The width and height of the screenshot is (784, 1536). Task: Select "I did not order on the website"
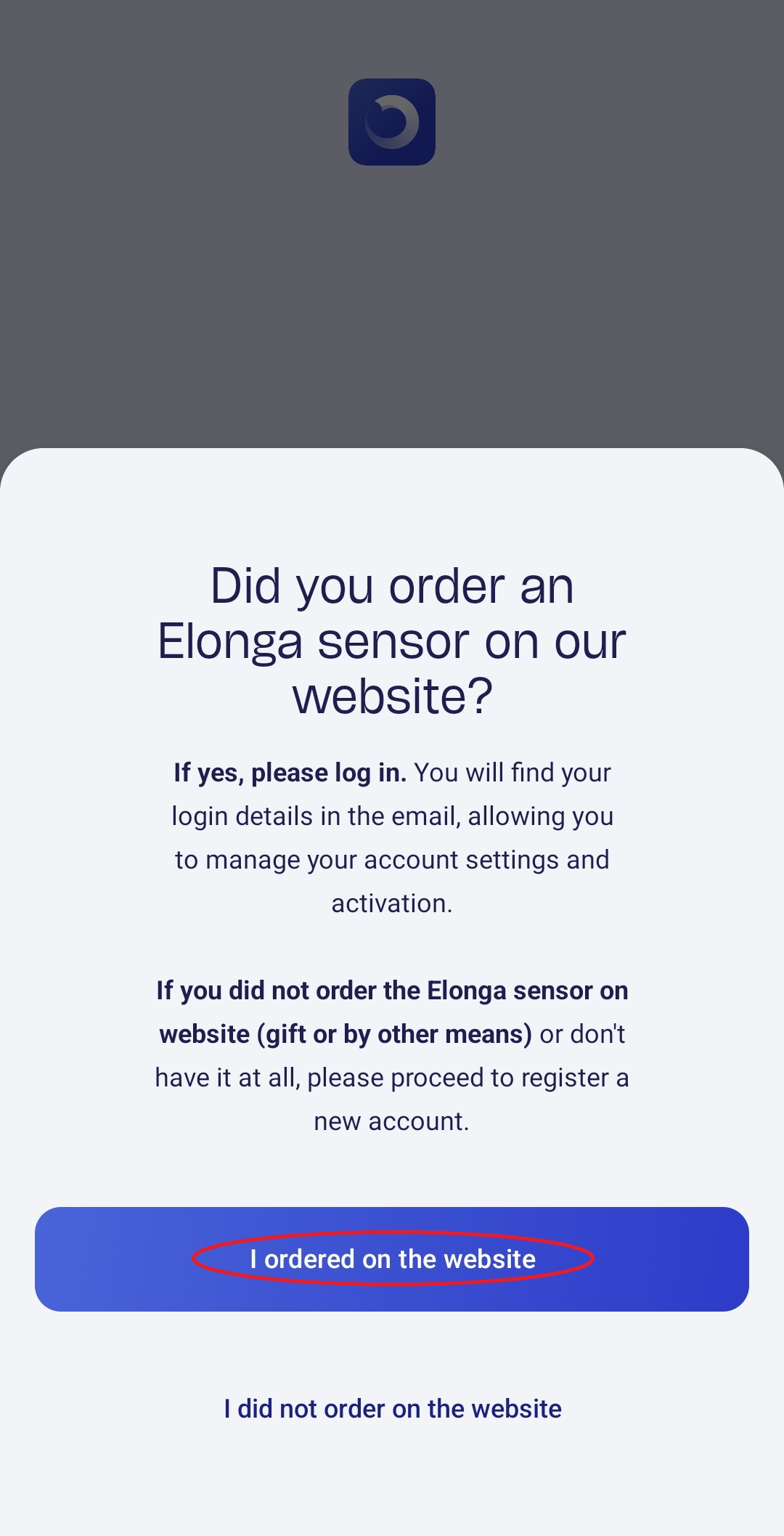392,1408
